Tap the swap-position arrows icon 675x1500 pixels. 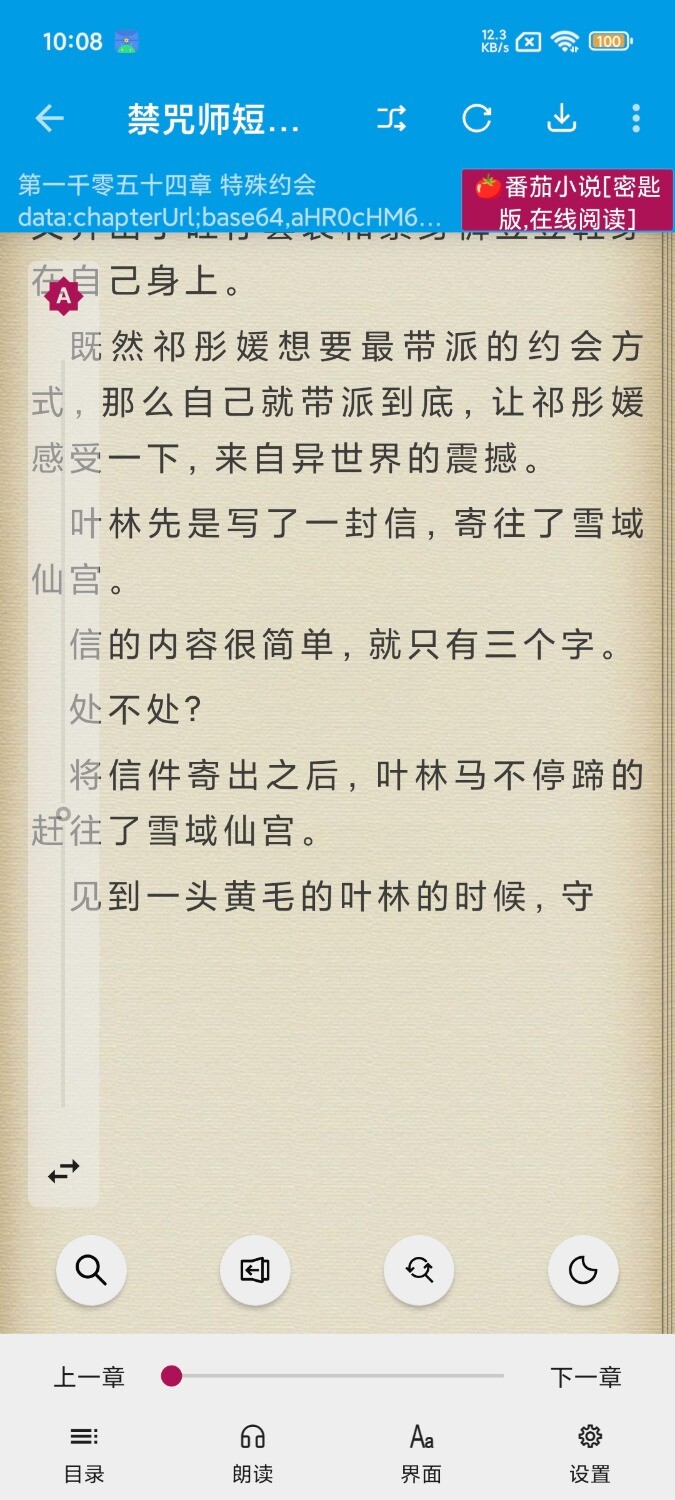[x=64, y=1171]
